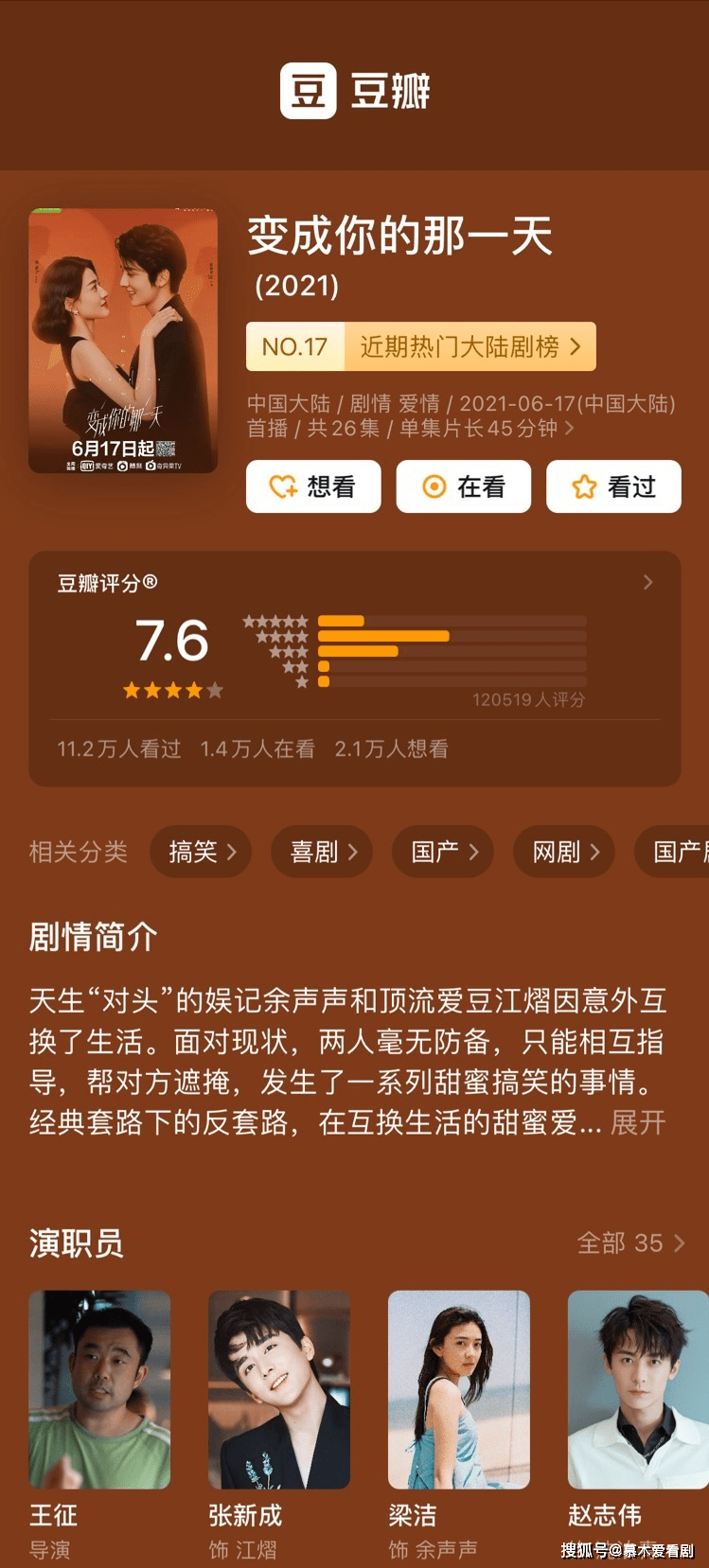Mark the drama as 看过
The image size is (709, 1568).
tap(613, 486)
